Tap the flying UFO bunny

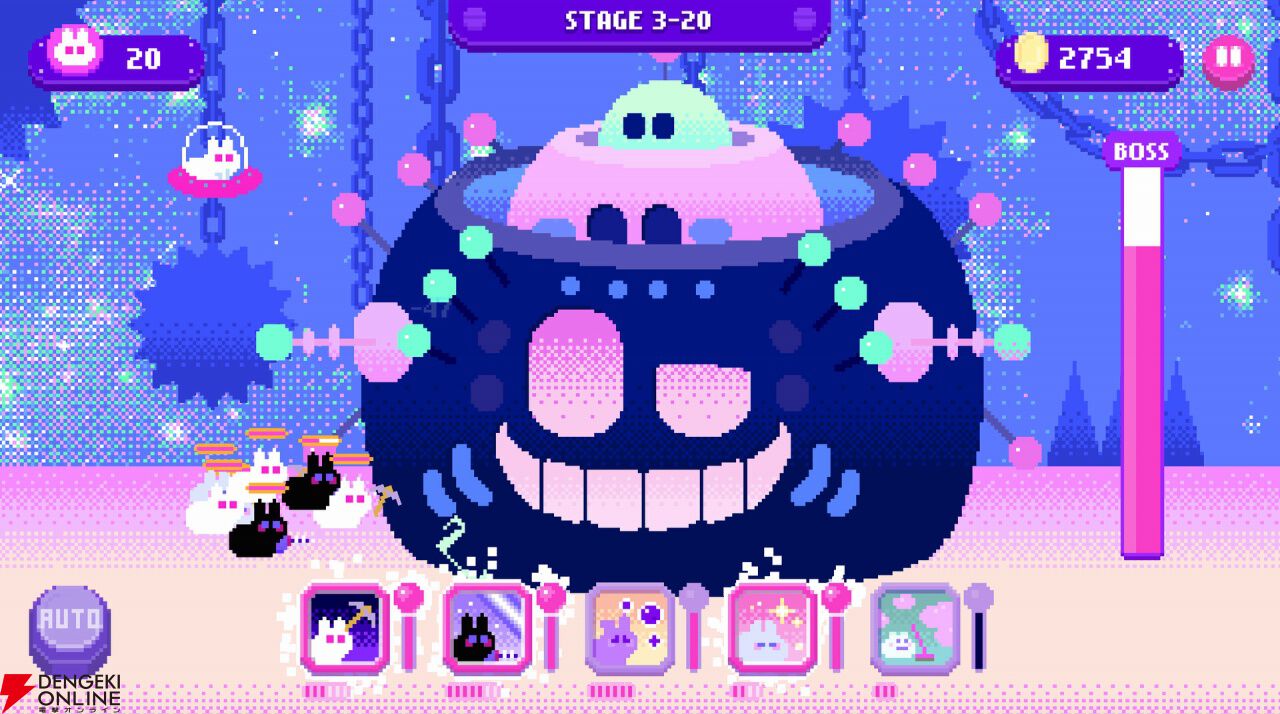coord(214,160)
